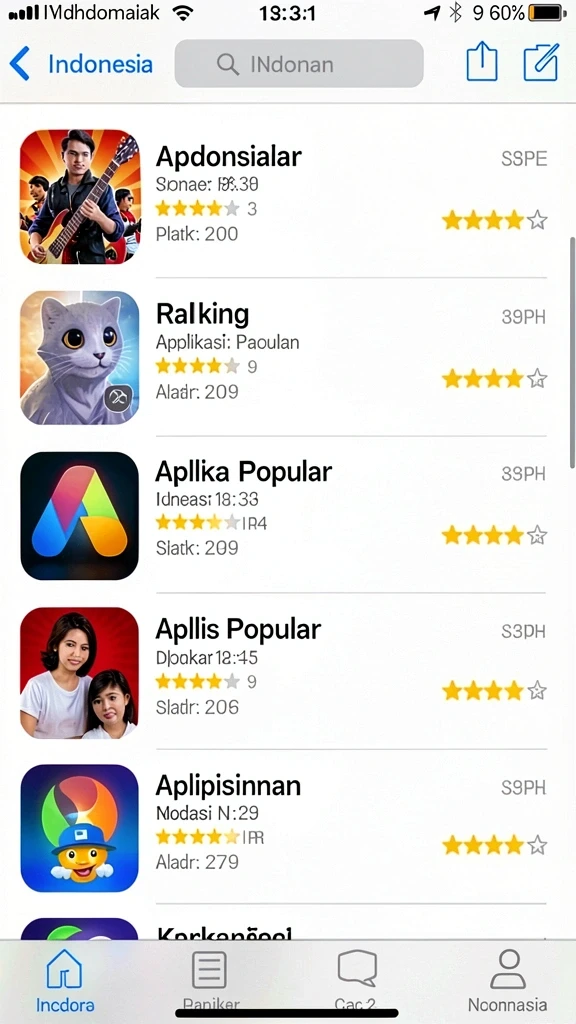The image size is (576, 1024).
Task: Open the Ralking app row
Action: (x=283, y=357)
